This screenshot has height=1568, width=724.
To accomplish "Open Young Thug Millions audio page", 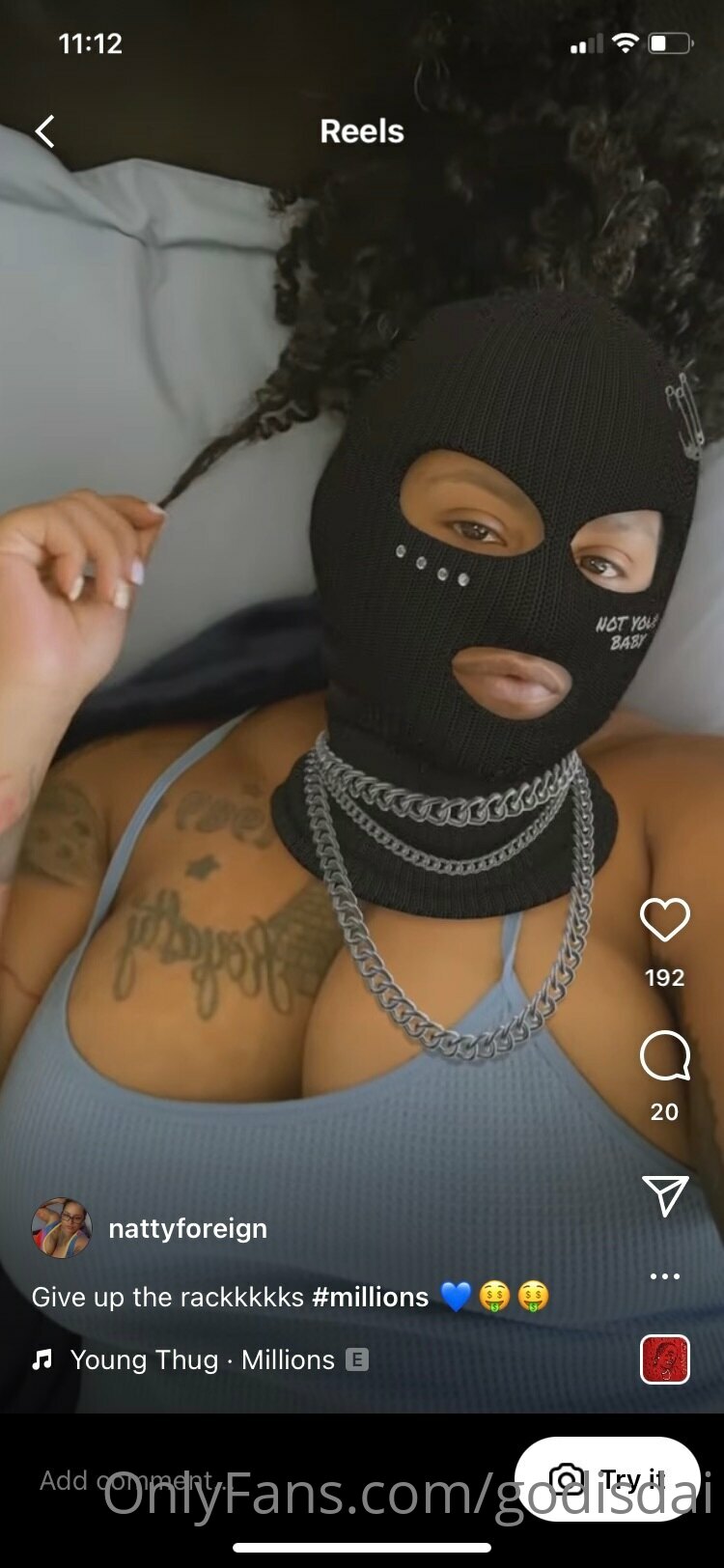I will (203, 1359).
